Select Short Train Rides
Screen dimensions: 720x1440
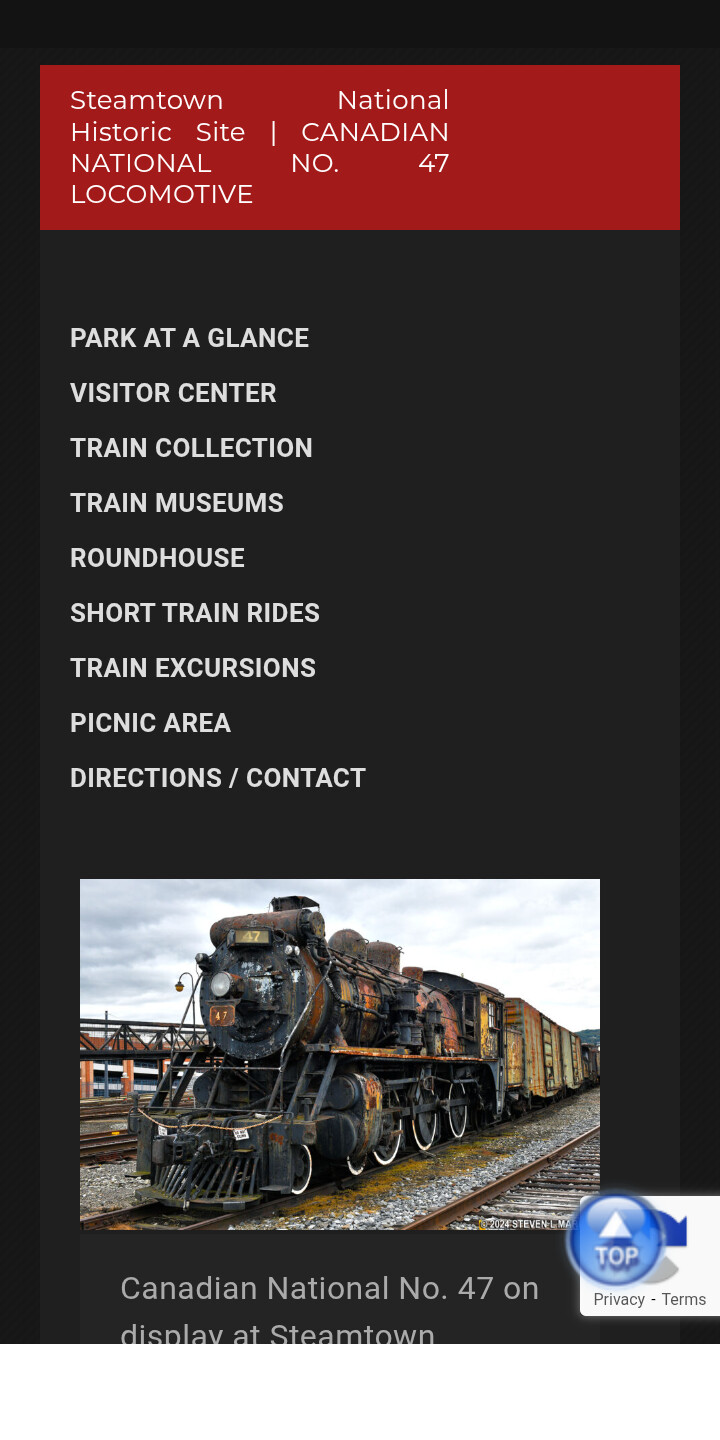tap(195, 613)
